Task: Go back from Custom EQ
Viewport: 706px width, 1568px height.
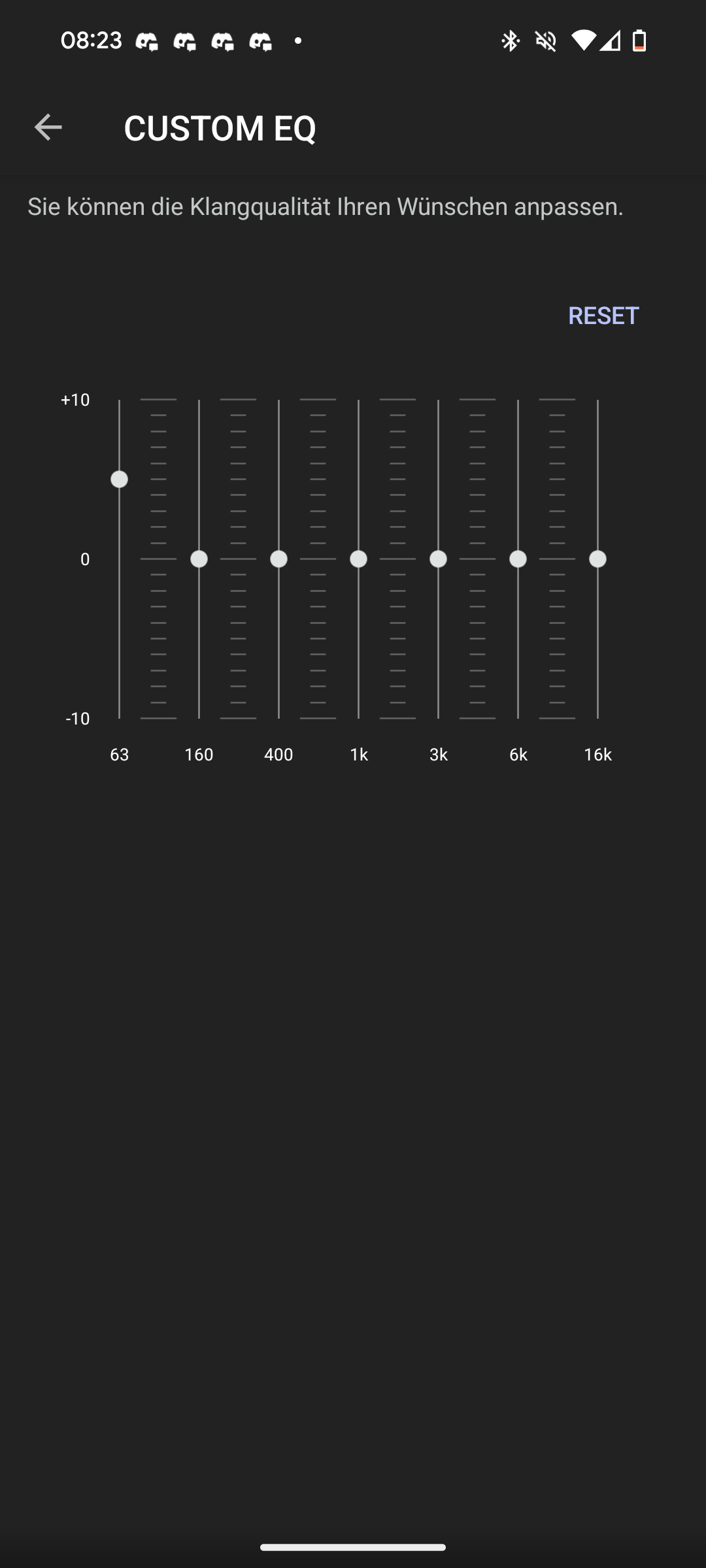Action: pos(48,127)
